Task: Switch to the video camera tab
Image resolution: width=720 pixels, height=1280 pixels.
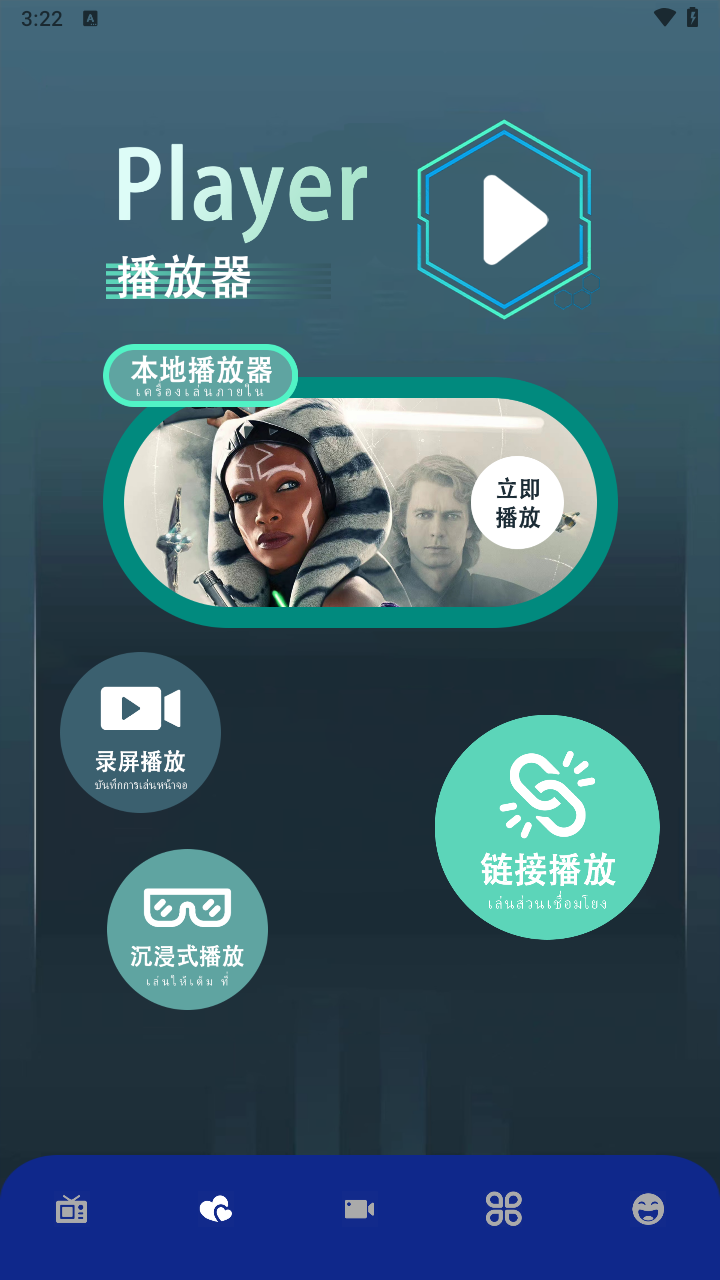Action: [359, 1210]
